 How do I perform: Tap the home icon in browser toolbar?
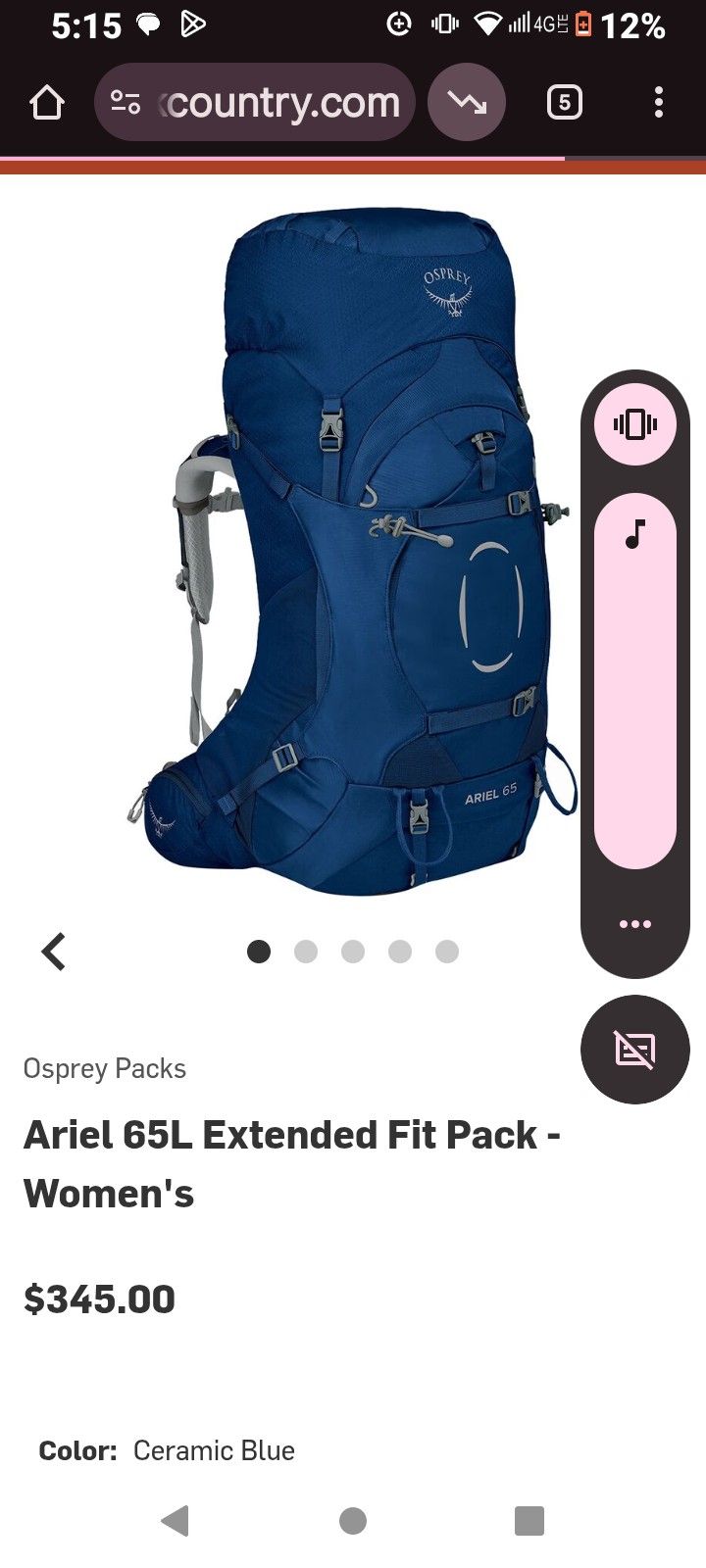point(47,101)
